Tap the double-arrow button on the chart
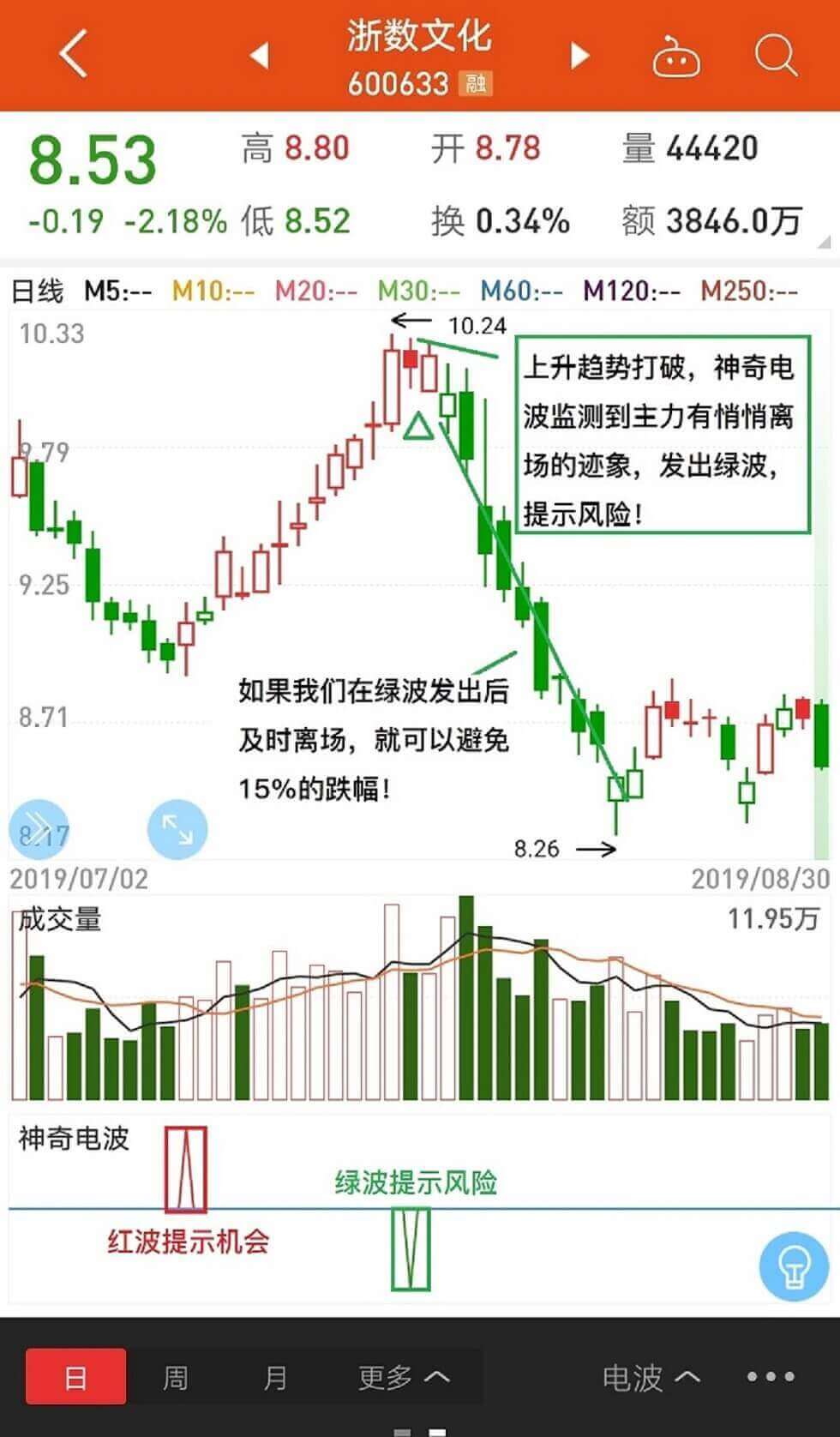The height and width of the screenshot is (1437, 840). click(x=38, y=829)
